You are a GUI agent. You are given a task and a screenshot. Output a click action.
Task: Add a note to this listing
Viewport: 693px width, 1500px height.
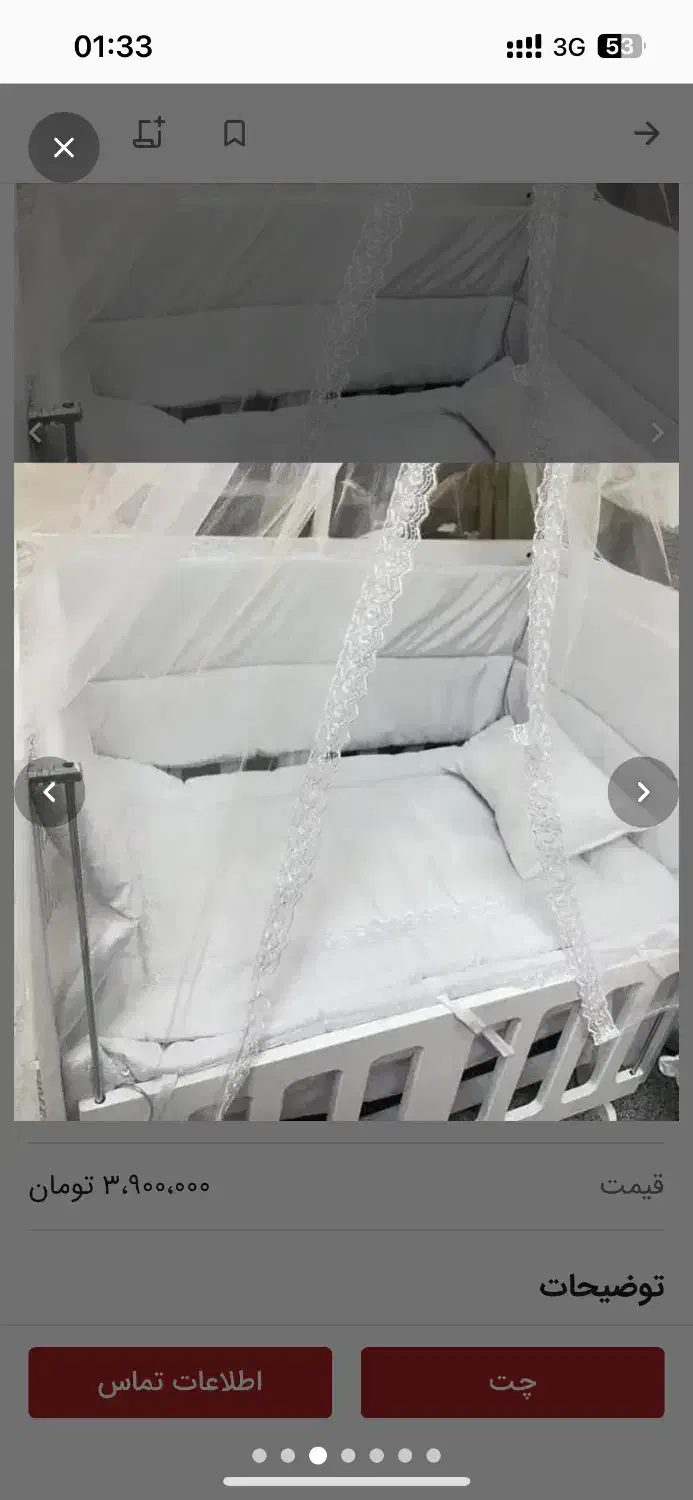click(x=149, y=133)
